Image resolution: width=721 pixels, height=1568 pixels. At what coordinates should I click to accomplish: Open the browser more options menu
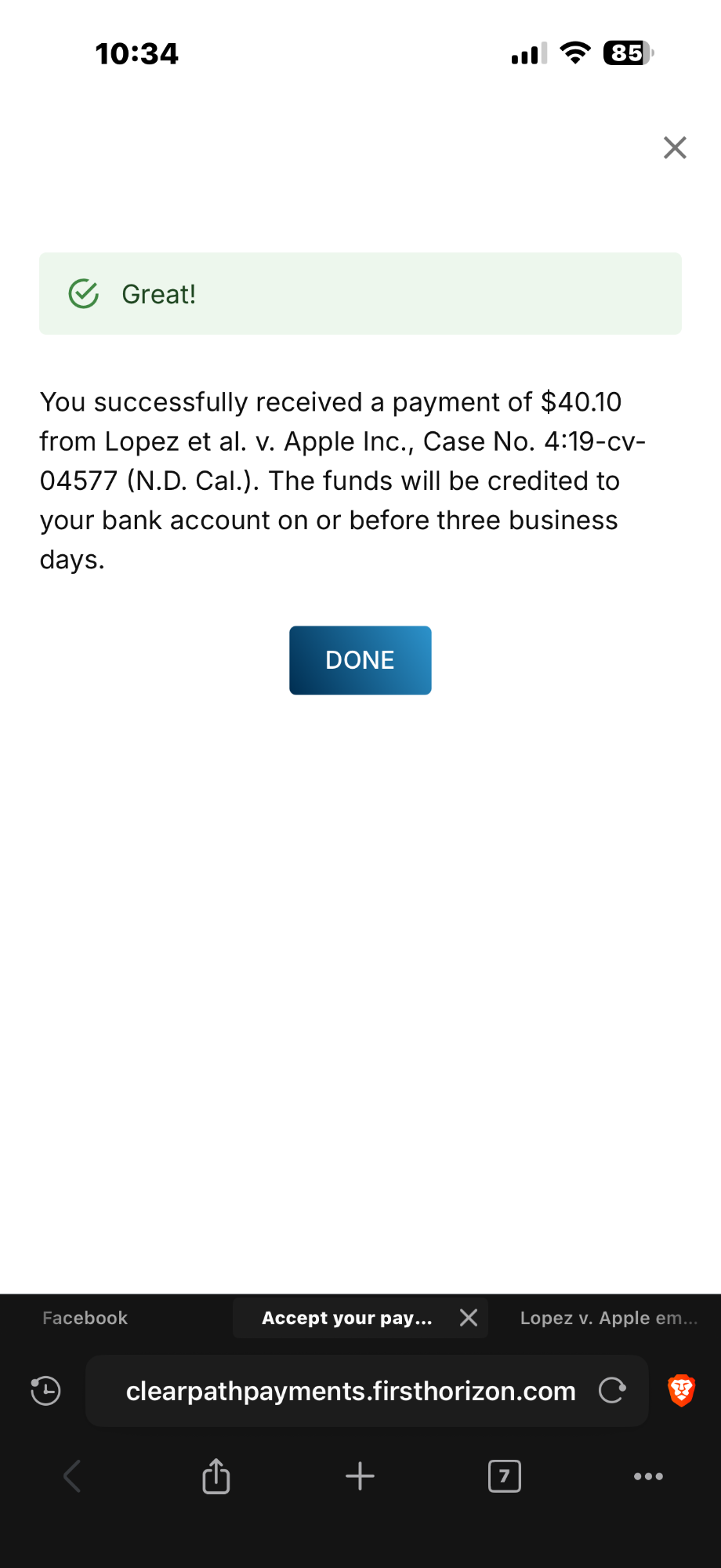(648, 1476)
